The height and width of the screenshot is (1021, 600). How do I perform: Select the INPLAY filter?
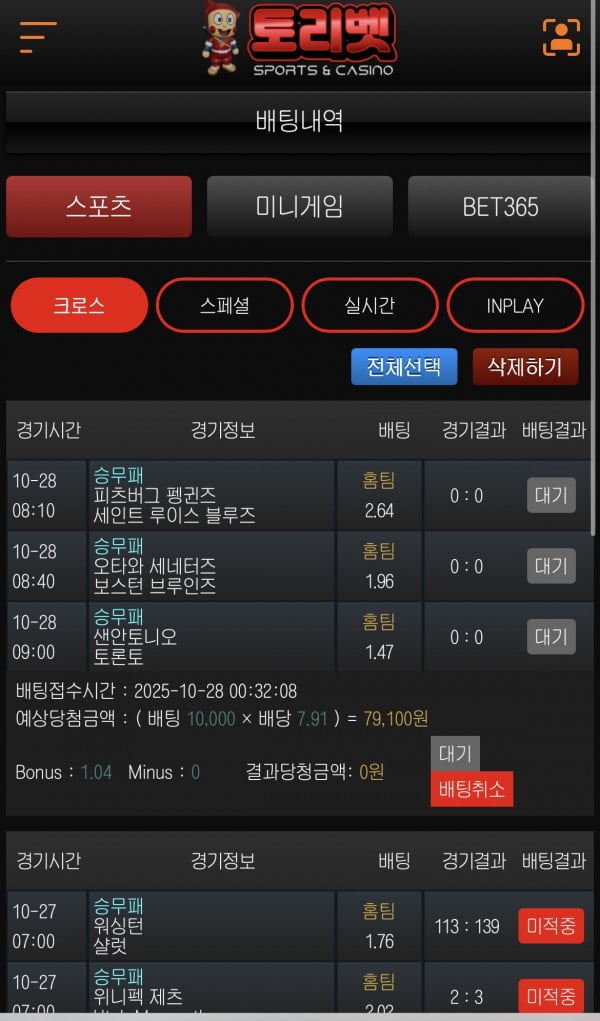tap(515, 305)
